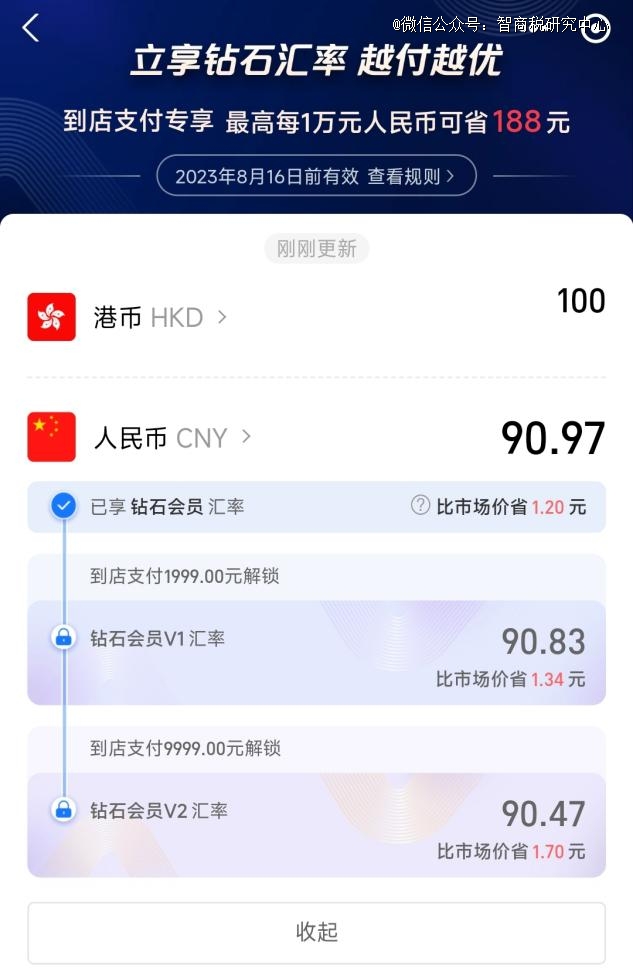633x969 pixels.
Task: Collapse the rate list with 收起
Action: pos(316,932)
